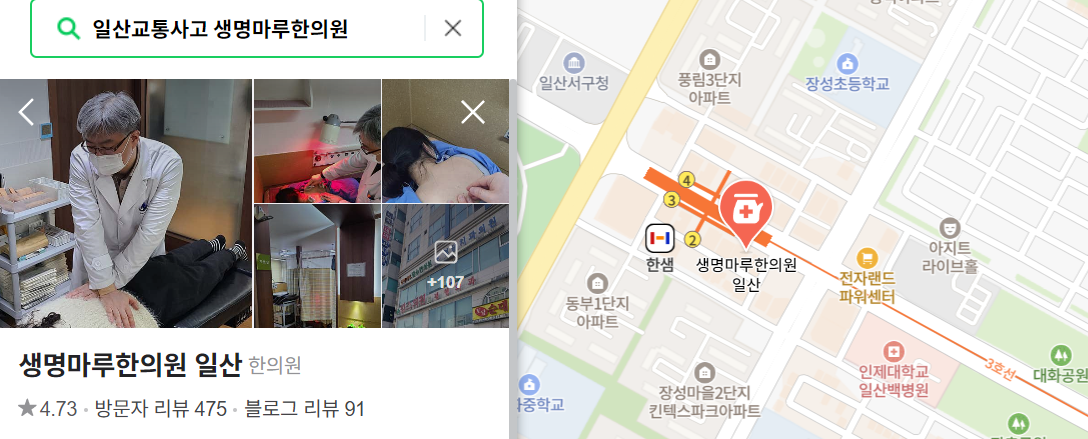Clear the search query text

(x=452, y=29)
